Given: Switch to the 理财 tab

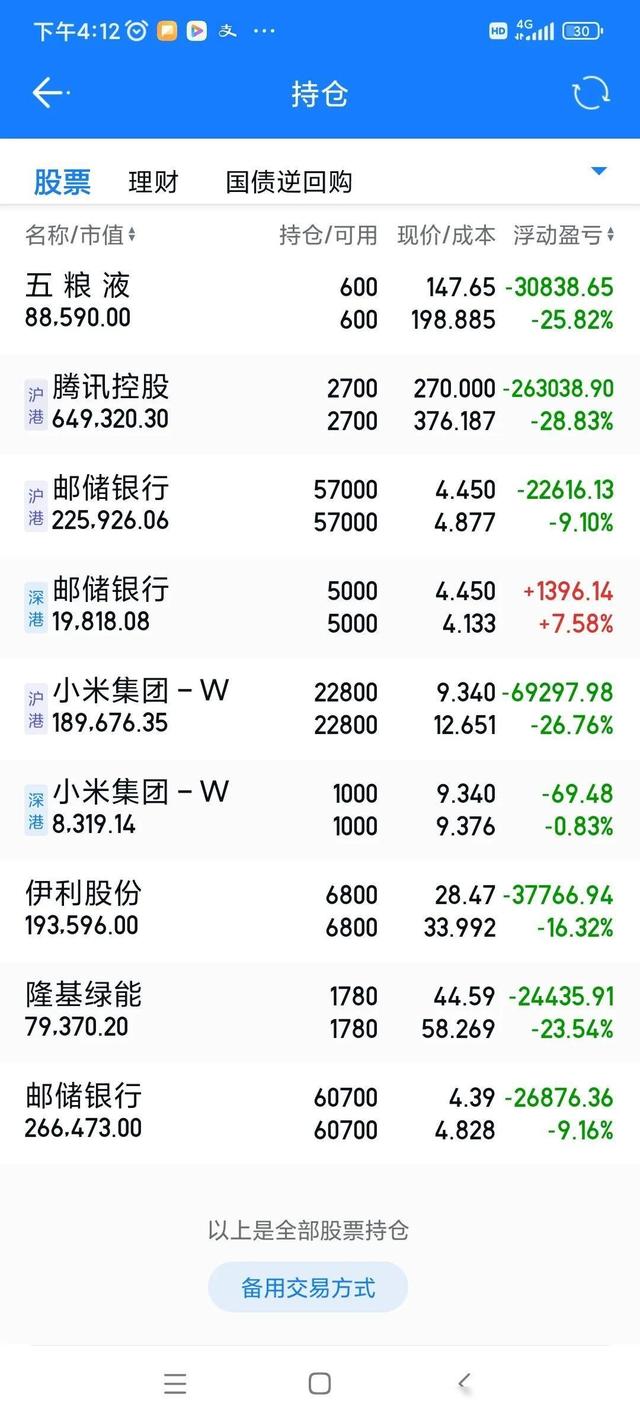Looking at the screenshot, I should tap(153, 182).
